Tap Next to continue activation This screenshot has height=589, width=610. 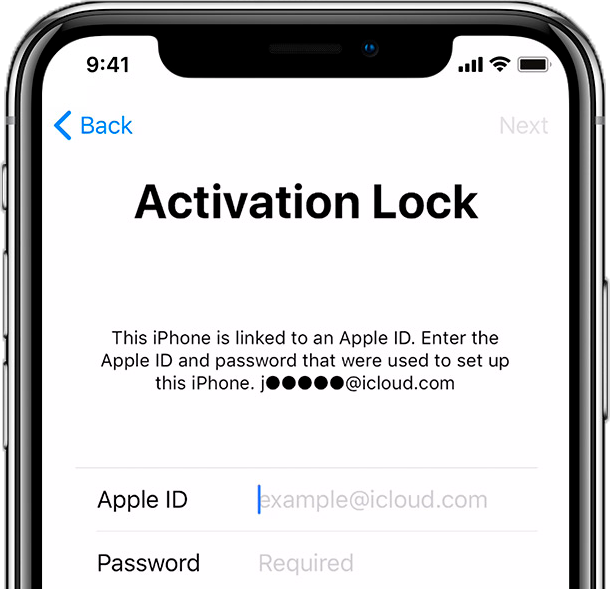click(x=523, y=126)
